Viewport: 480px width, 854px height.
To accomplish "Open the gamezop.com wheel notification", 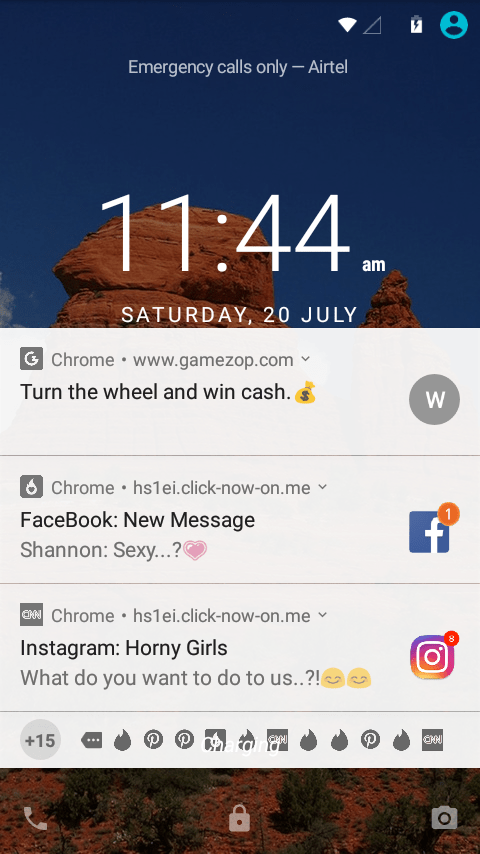I will click(x=240, y=392).
